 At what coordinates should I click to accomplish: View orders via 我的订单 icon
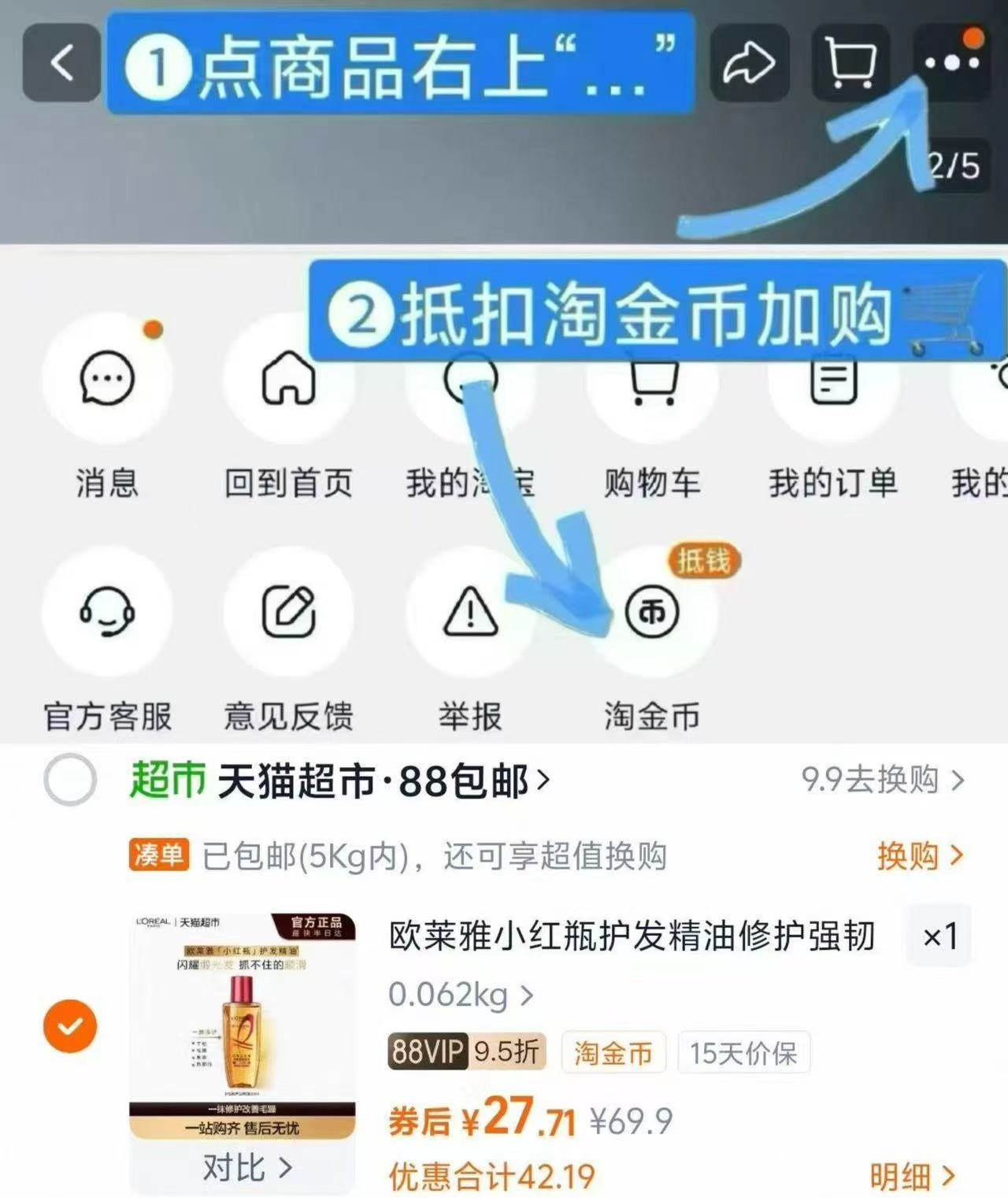(832, 378)
